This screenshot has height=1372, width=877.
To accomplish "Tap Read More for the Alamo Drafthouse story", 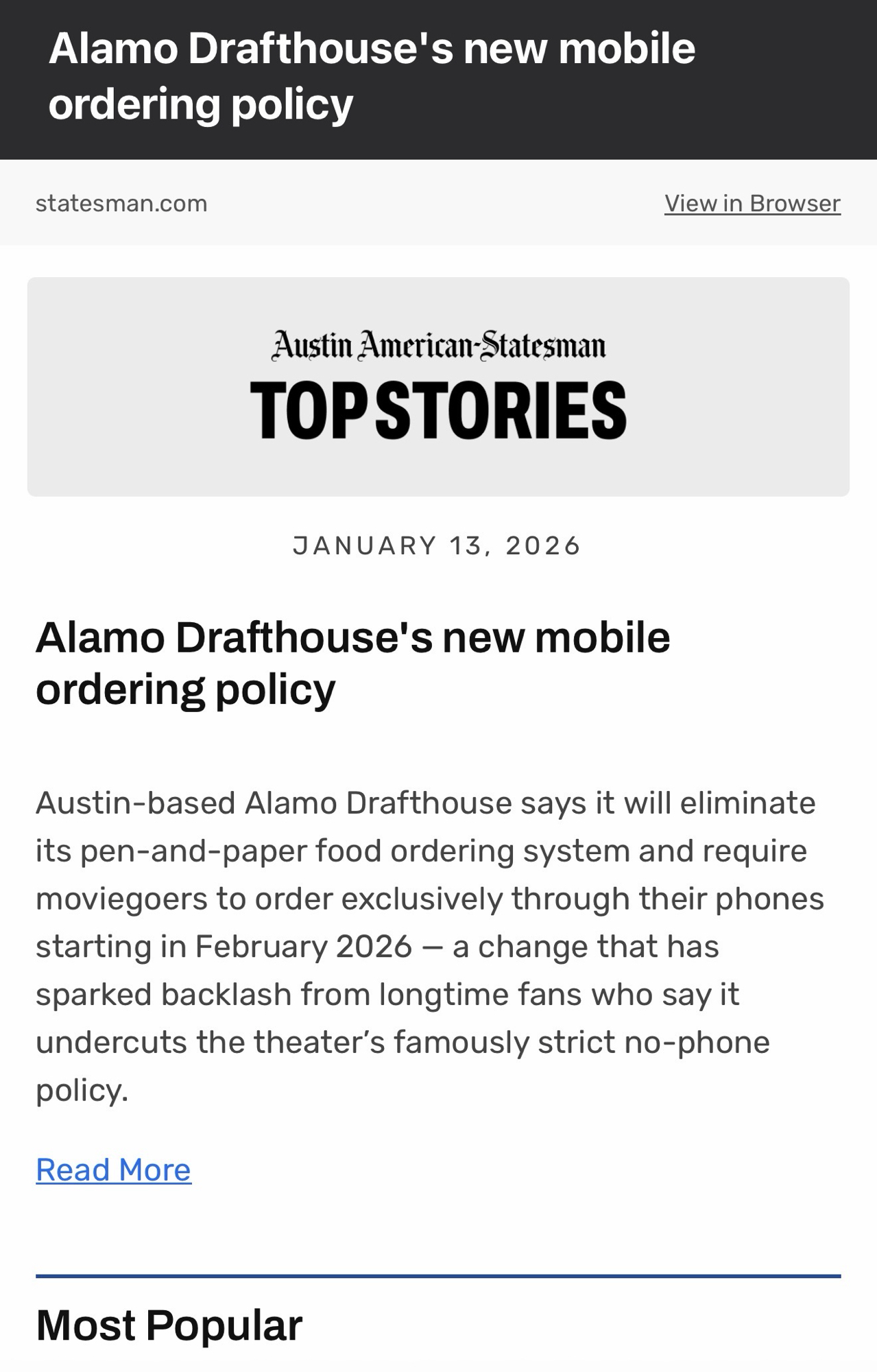I will tap(113, 1170).
